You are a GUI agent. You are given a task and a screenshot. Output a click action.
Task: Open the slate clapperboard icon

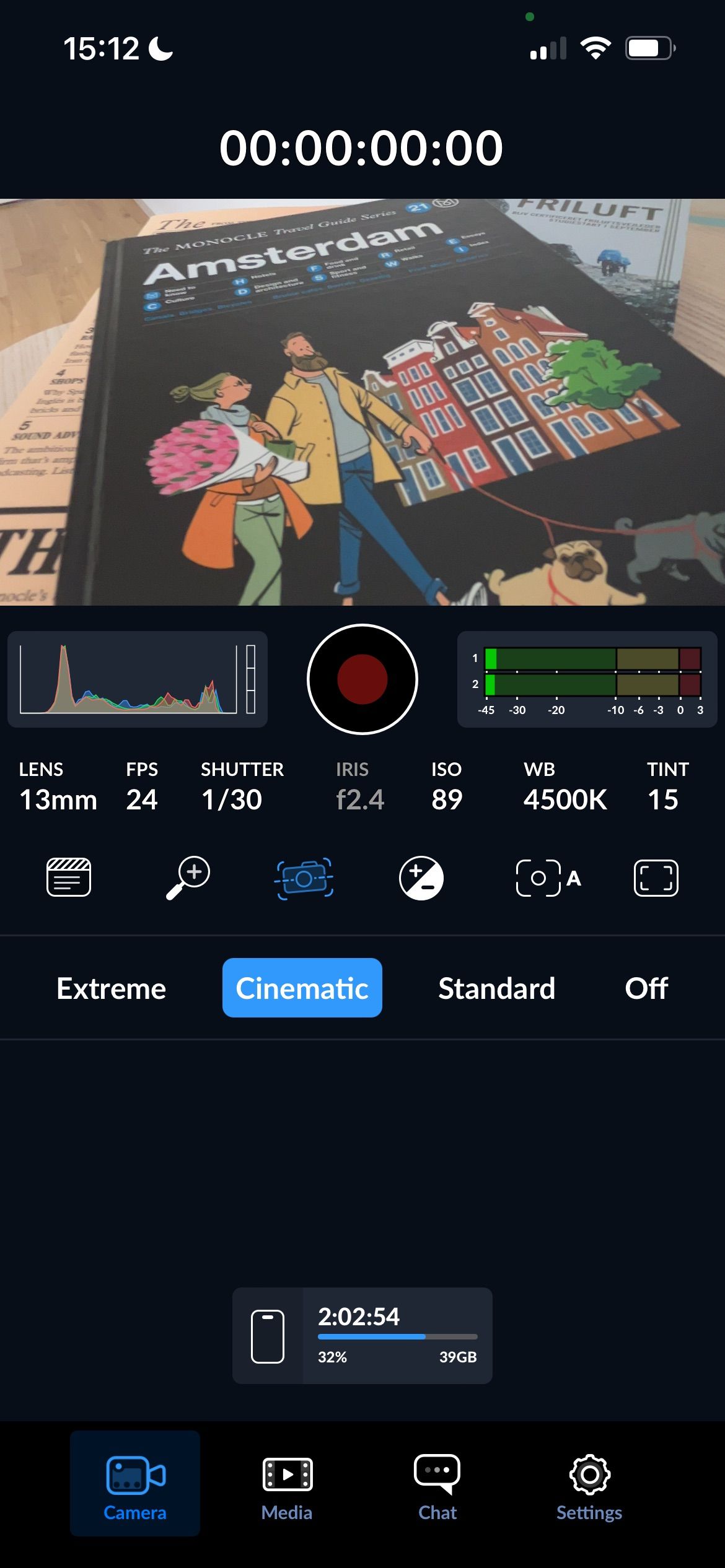pyautogui.click(x=69, y=878)
